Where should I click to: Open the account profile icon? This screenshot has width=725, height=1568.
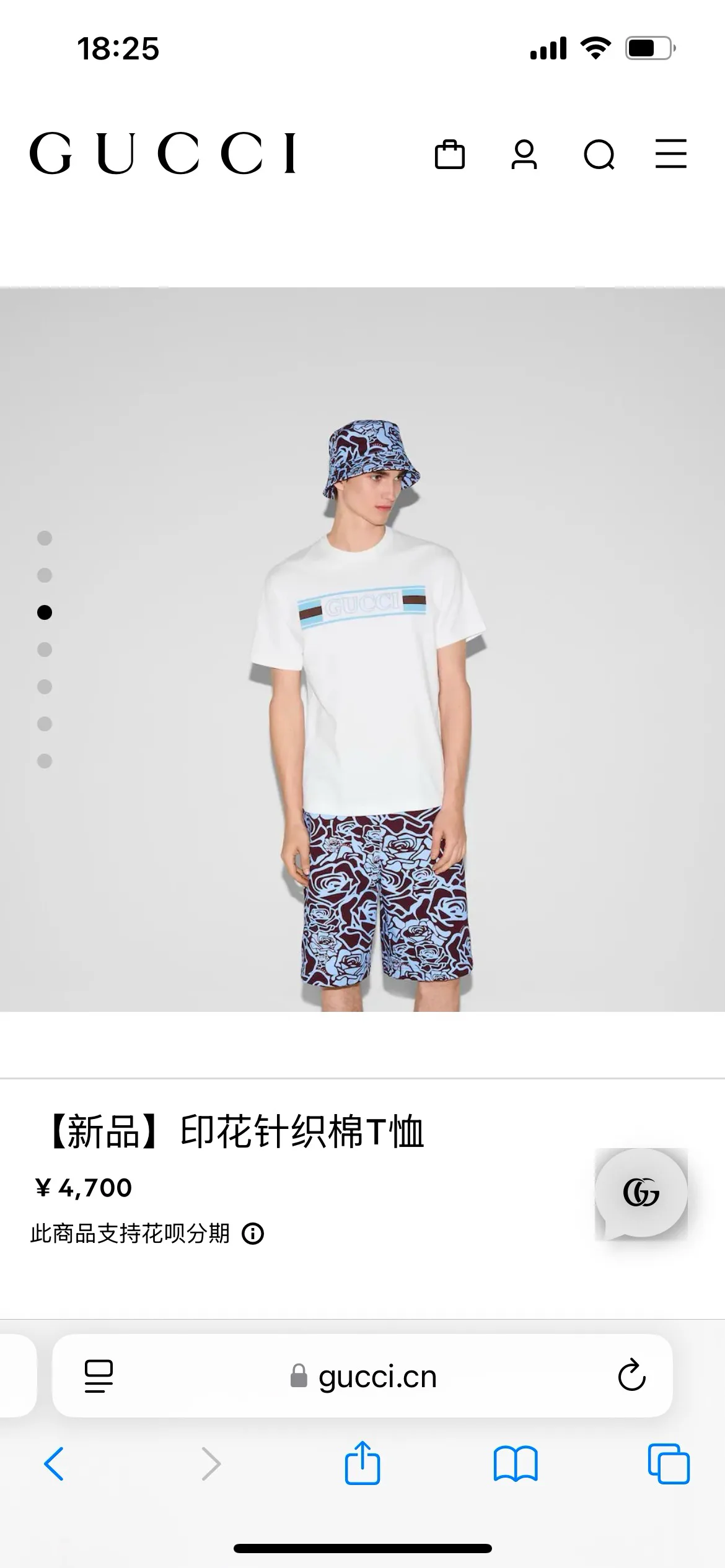524,154
